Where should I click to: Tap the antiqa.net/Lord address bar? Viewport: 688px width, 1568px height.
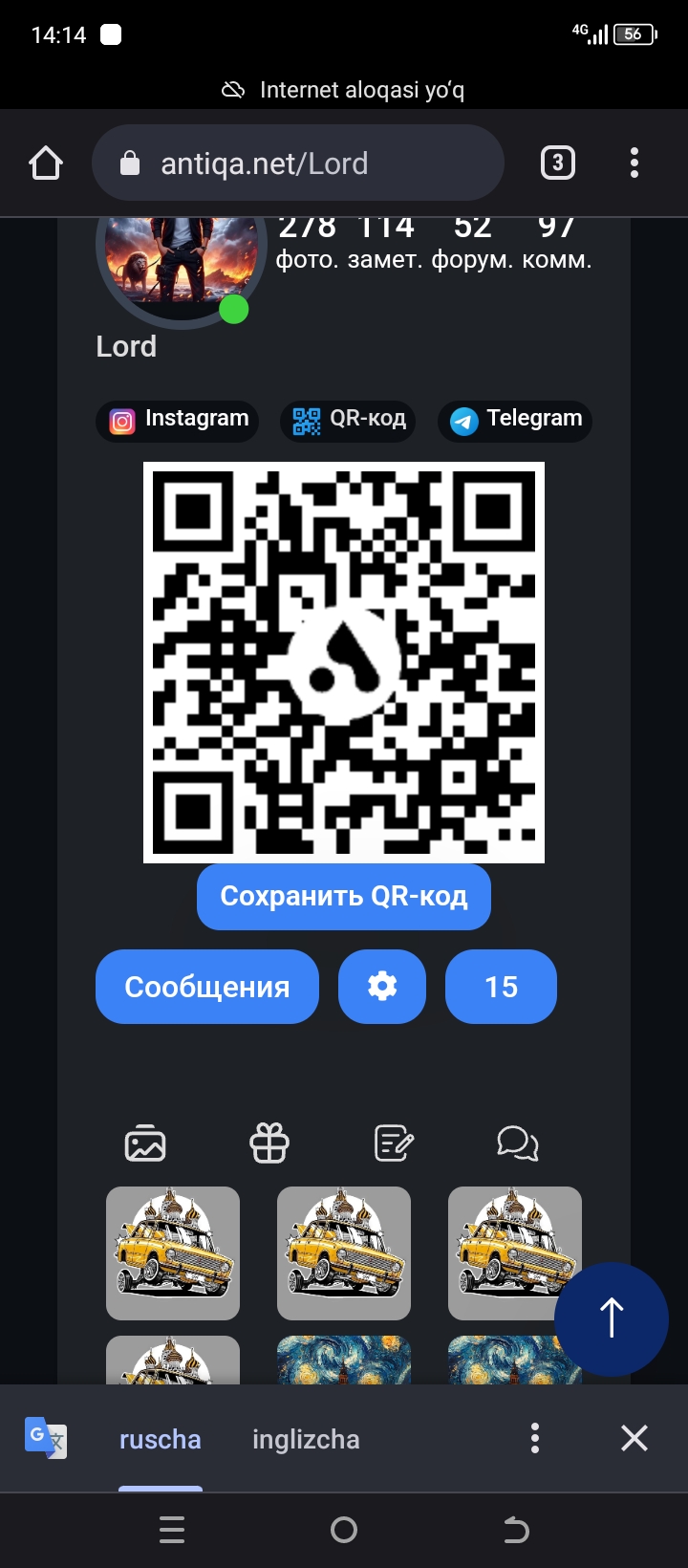click(x=297, y=163)
